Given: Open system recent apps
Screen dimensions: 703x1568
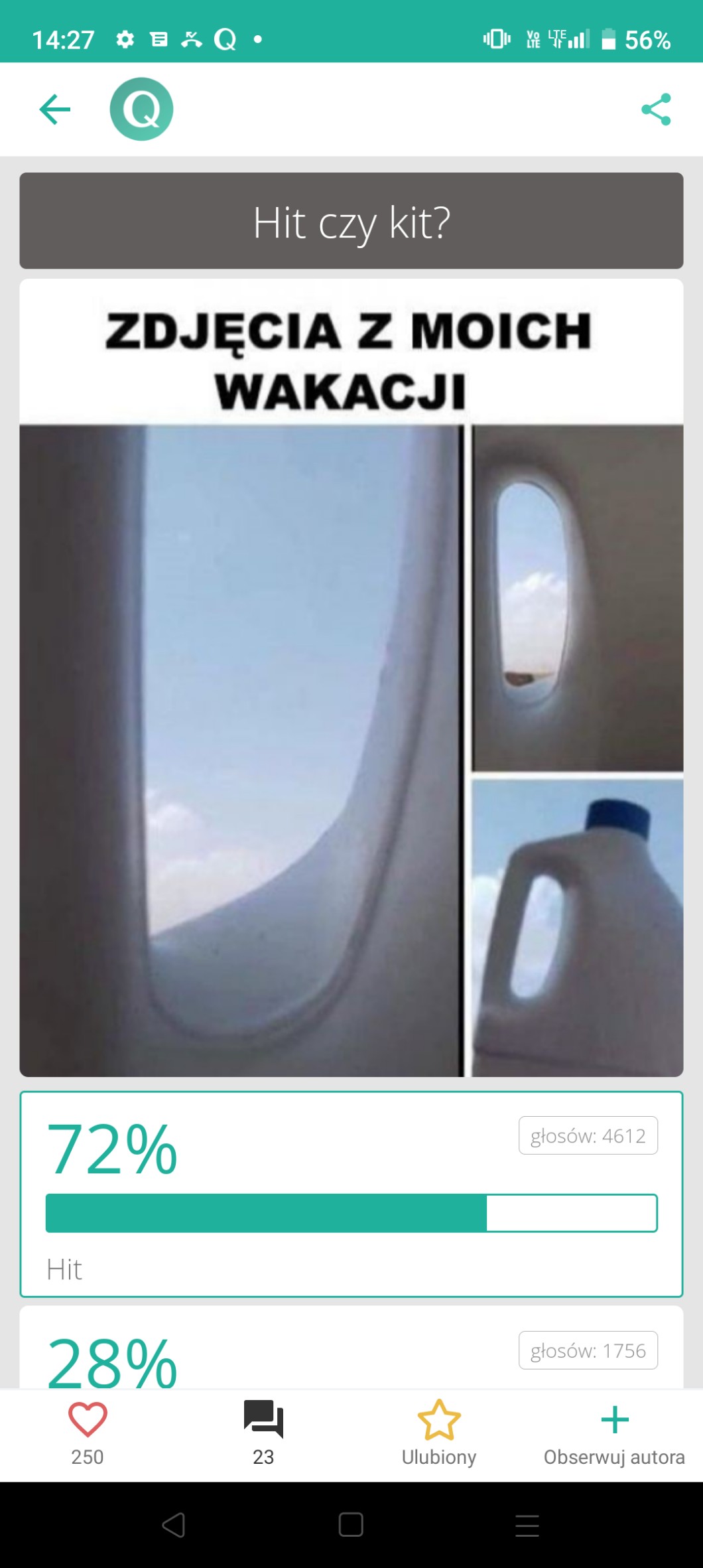Looking at the screenshot, I should pos(527,1524).
